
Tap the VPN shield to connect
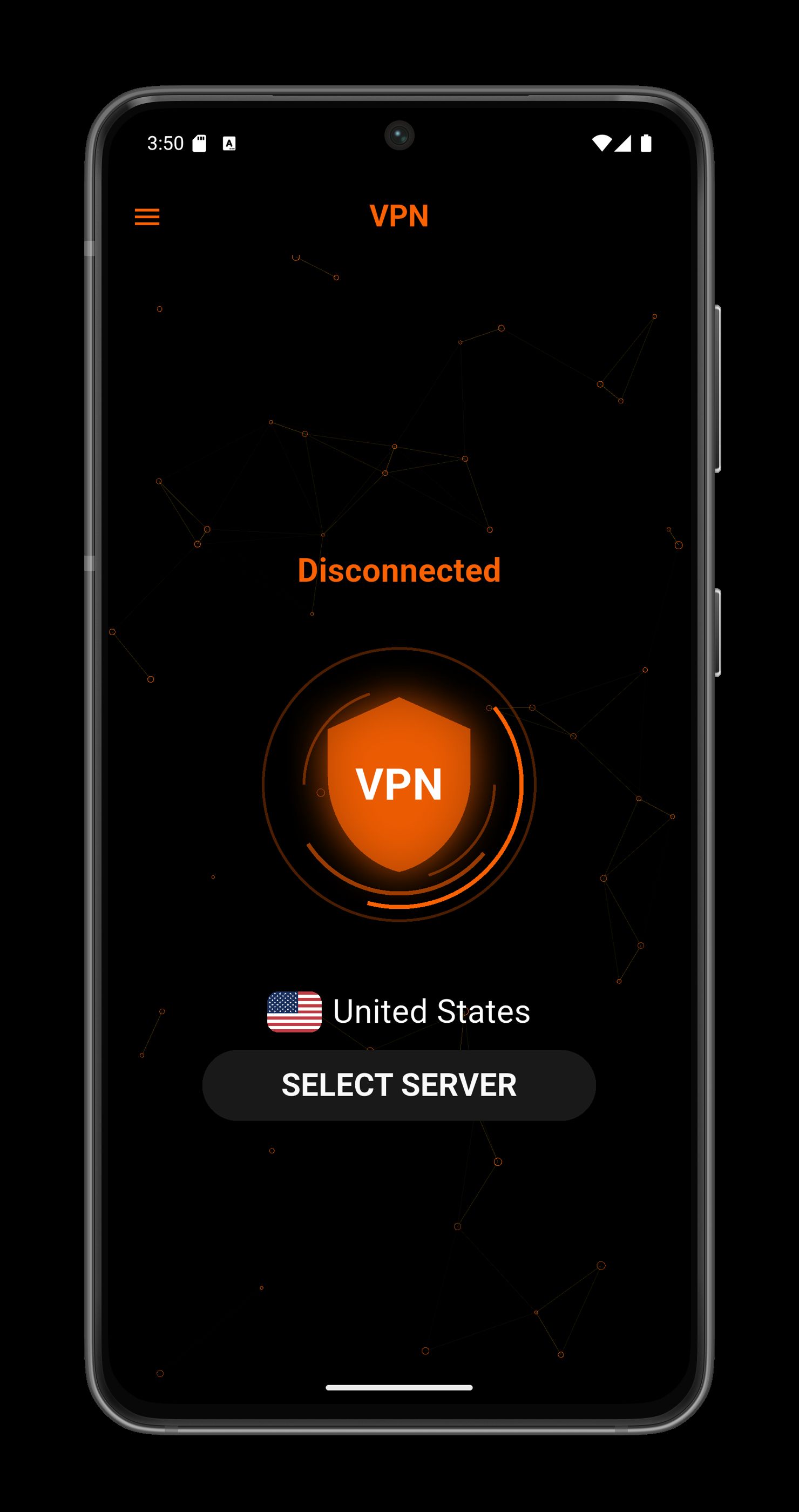click(399, 784)
